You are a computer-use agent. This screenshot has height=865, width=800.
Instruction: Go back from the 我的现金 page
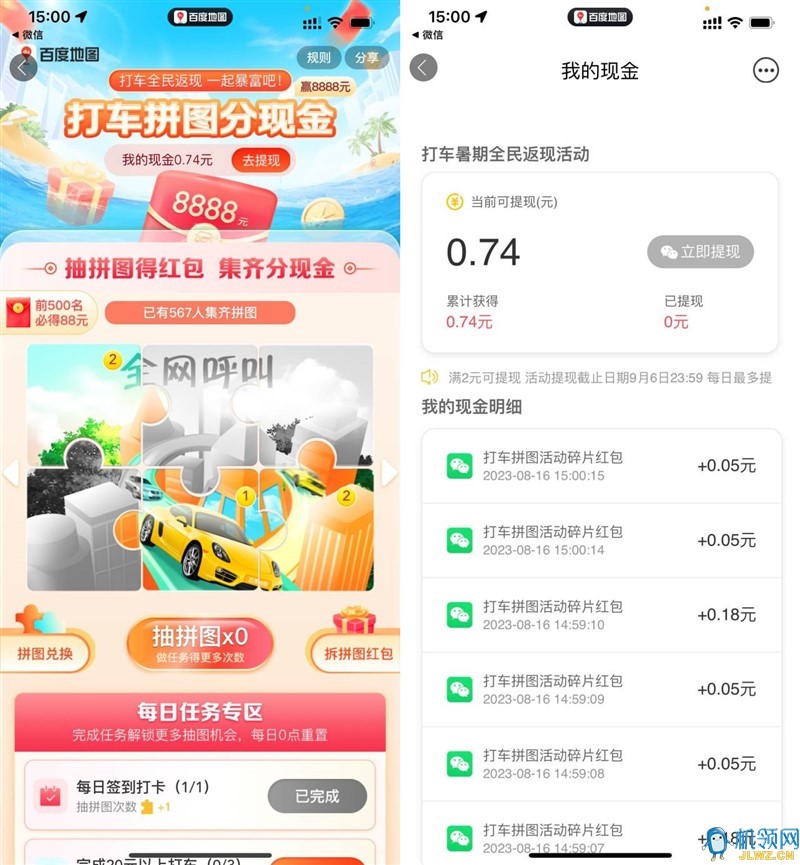424,68
